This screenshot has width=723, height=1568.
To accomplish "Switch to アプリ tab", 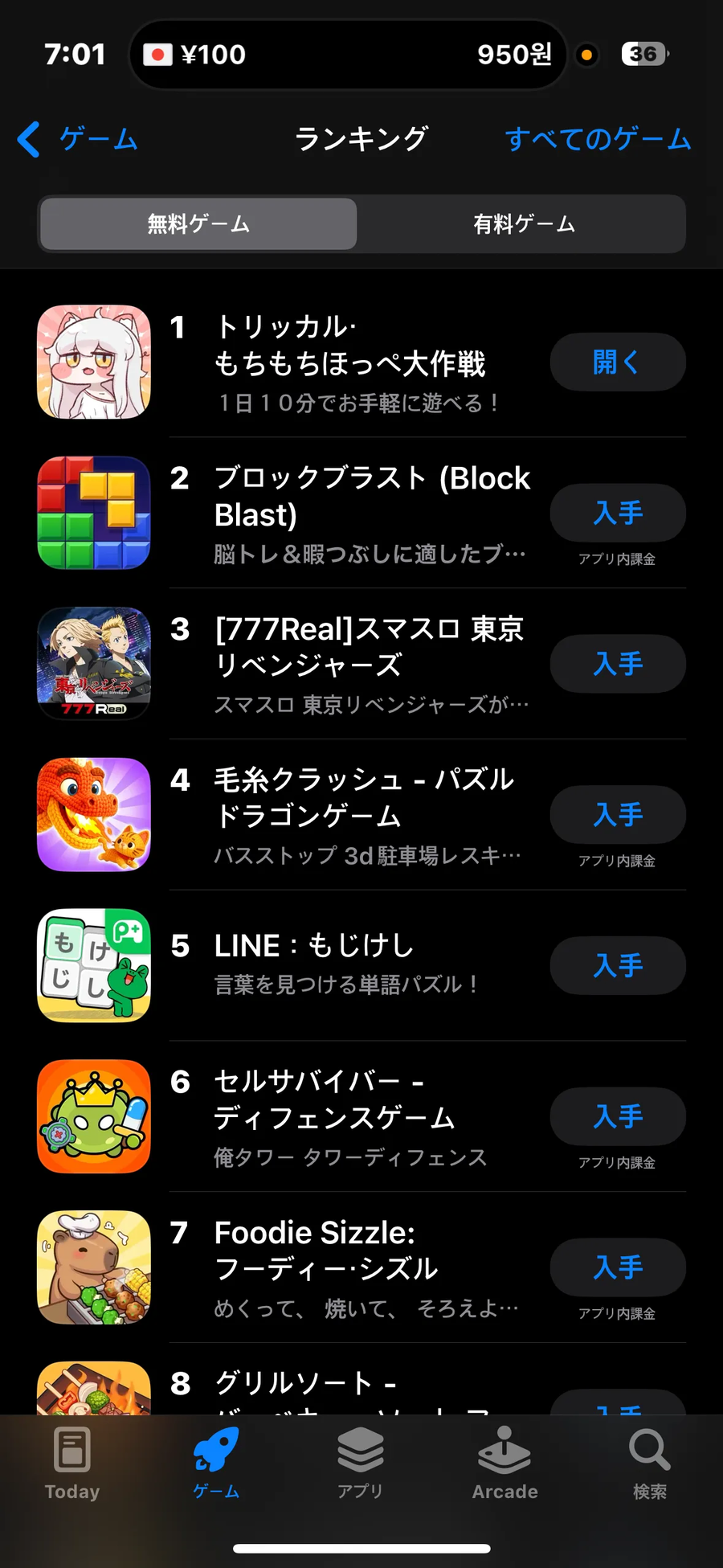I will (360, 1464).
